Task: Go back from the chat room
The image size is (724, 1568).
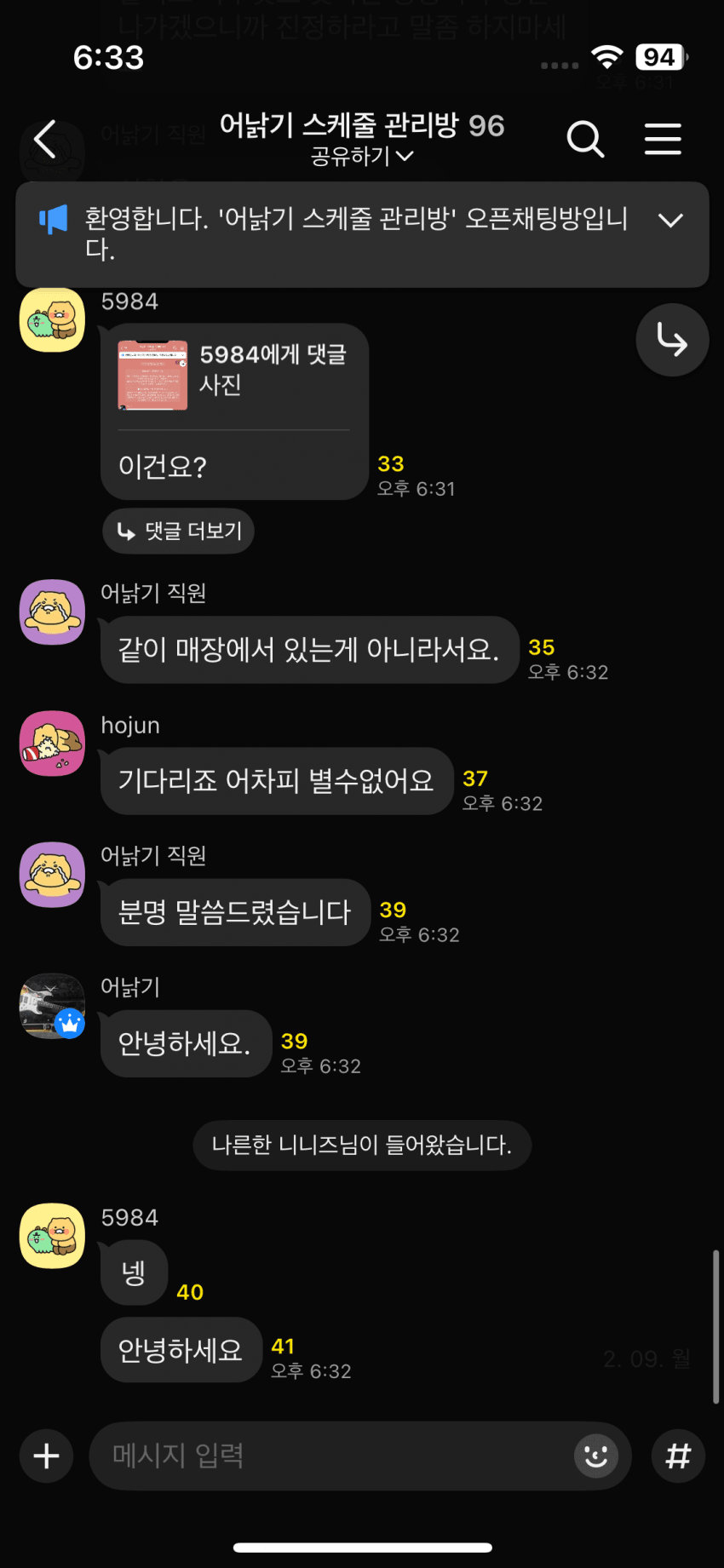Action: tap(45, 139)
